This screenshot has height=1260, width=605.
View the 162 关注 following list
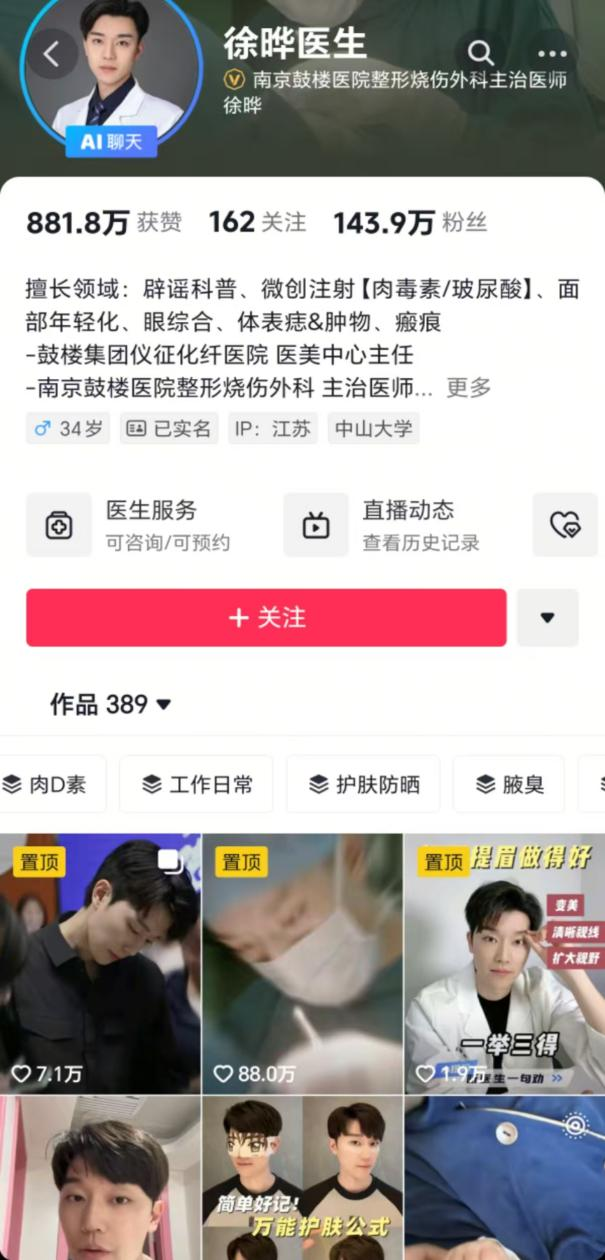click(257, 222)
